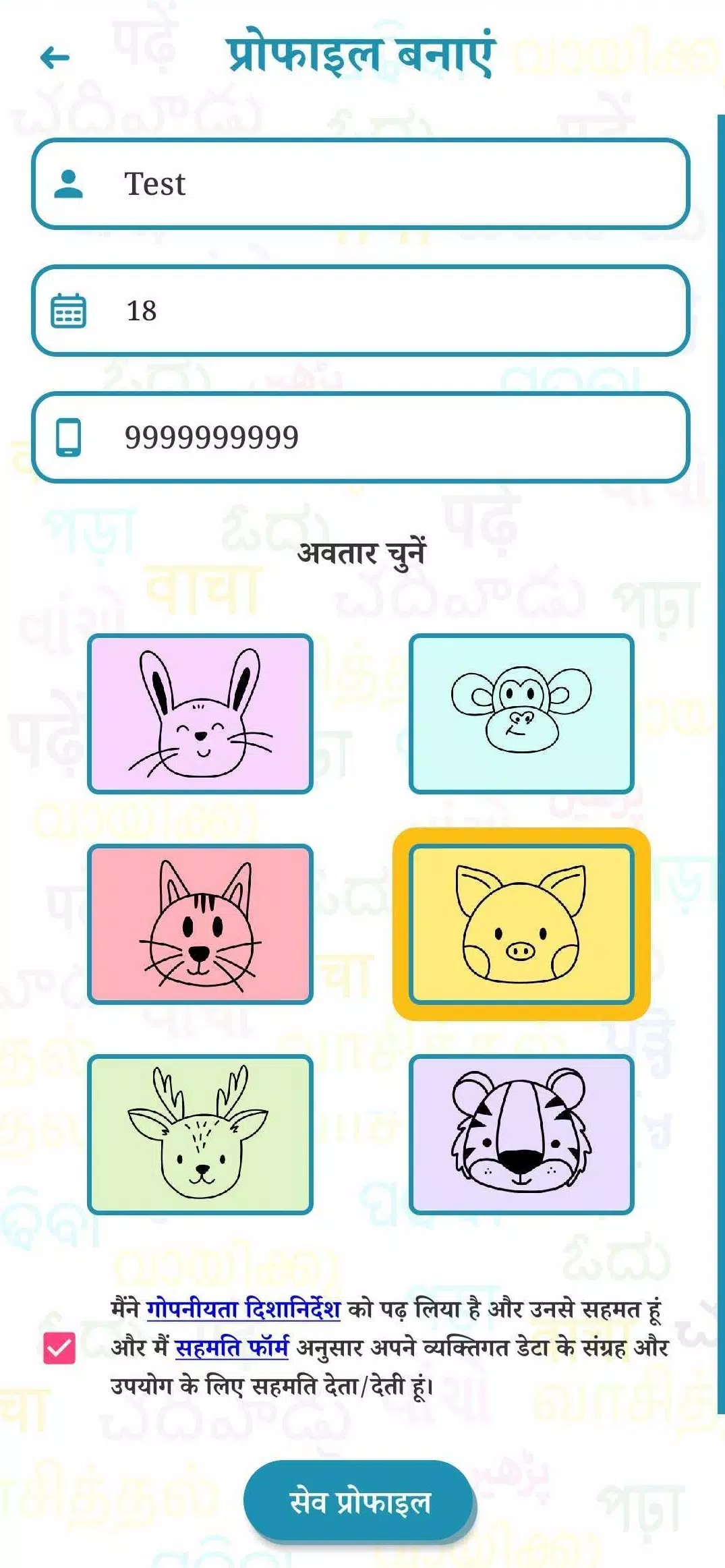Choose the monkey avatar
Image resolution: width=725 pixels, height=1568 pixels.
pos(521,714)
